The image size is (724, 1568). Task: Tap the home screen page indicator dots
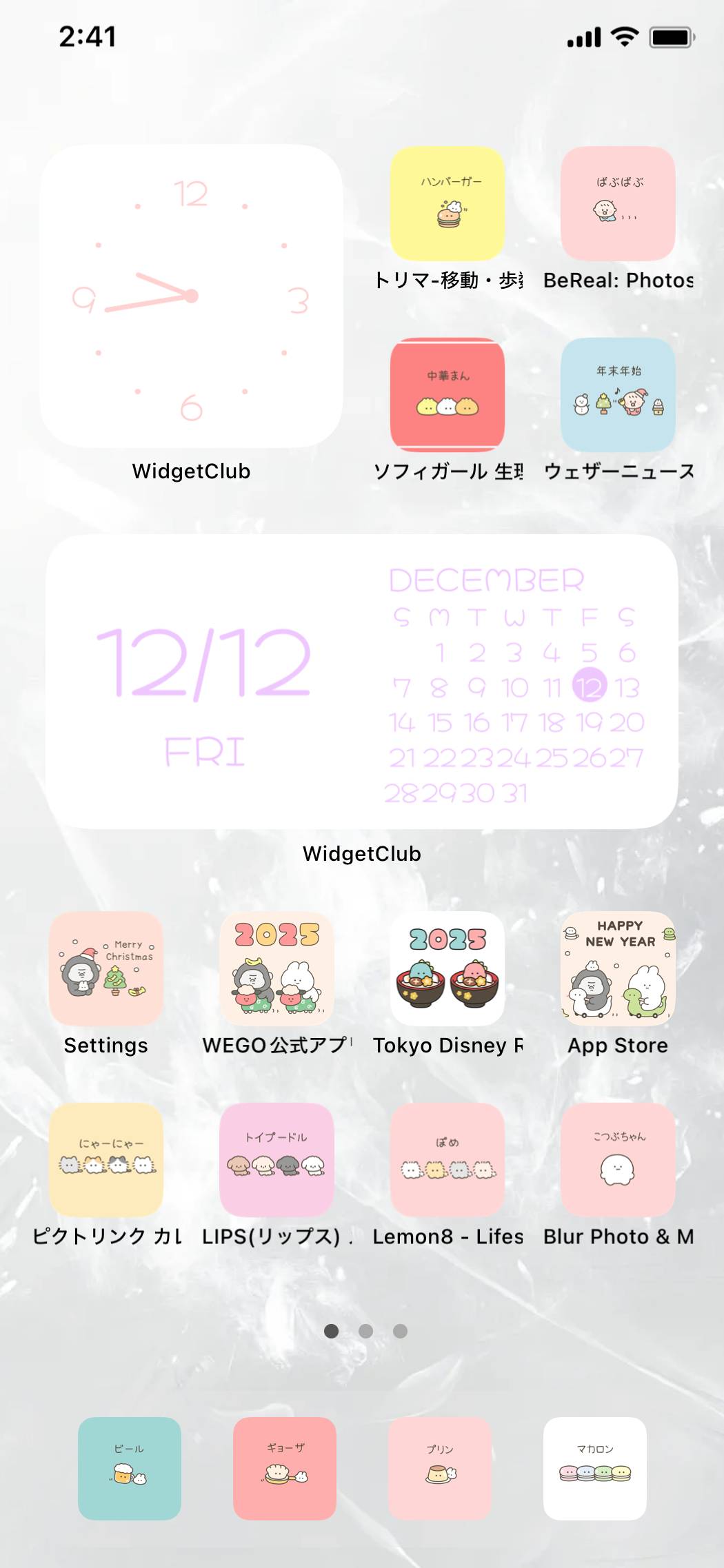pos(365,1331)
